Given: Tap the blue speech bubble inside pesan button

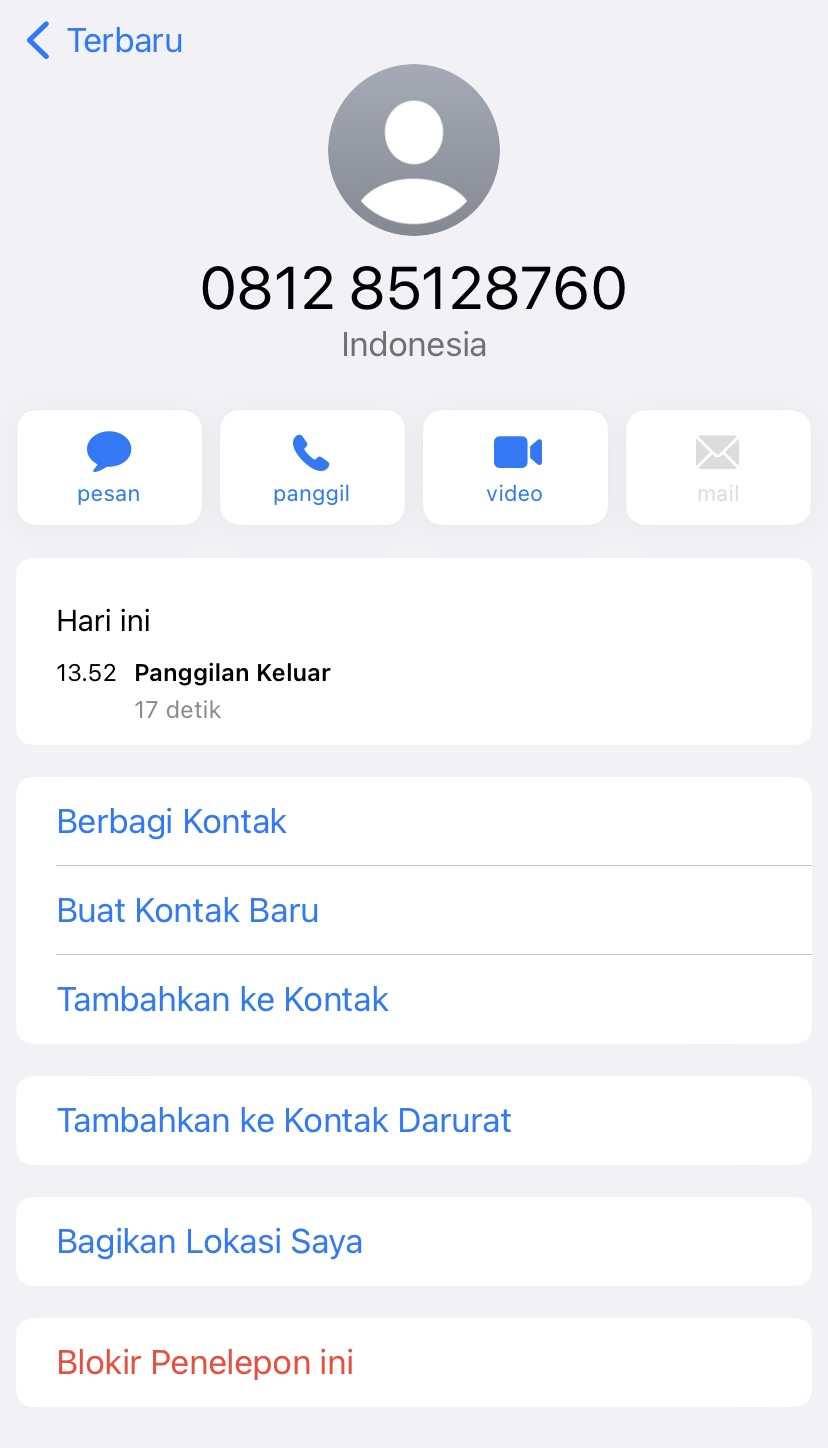Looking at the screenshot, I should (x=108, y=452).
